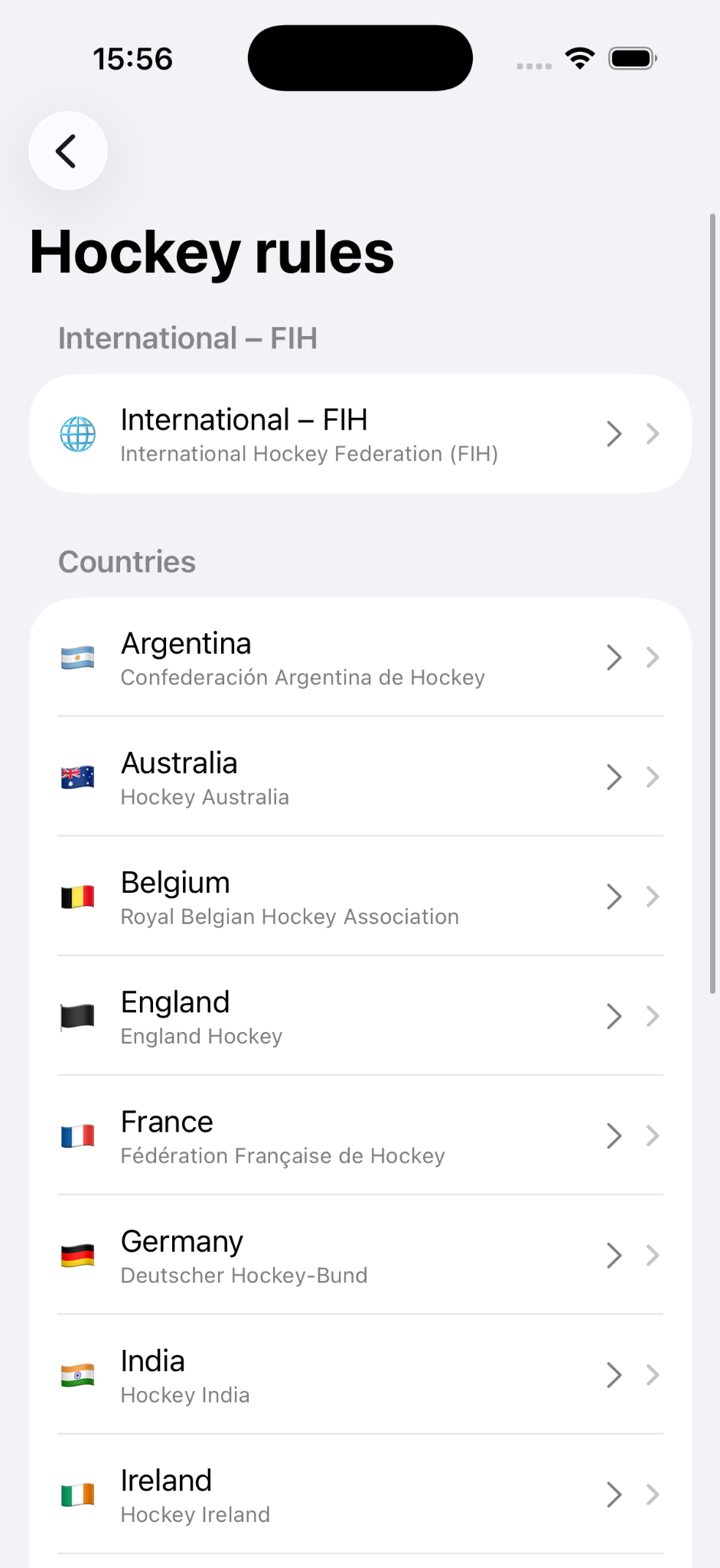
Task: Expand the chevron next to Argentina
Action: click(613, 657)
